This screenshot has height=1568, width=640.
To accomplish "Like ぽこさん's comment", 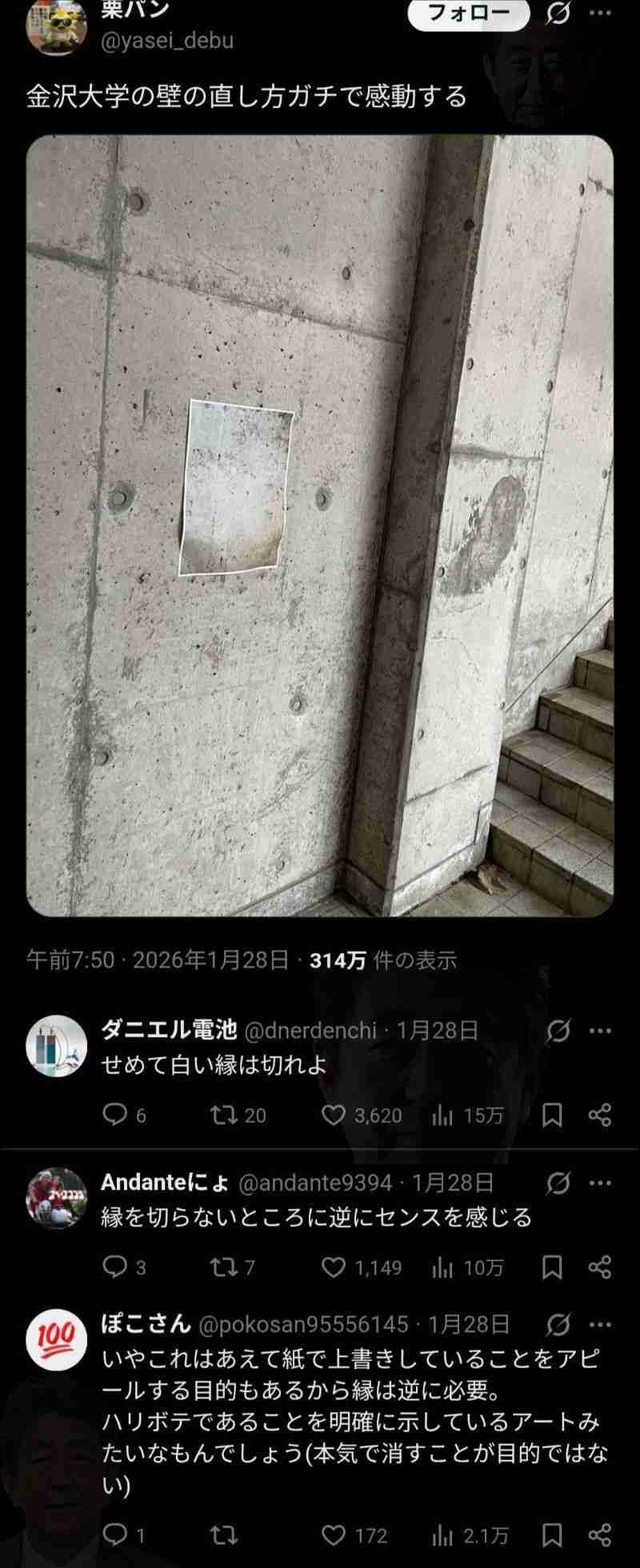I will click(333, 1535).
